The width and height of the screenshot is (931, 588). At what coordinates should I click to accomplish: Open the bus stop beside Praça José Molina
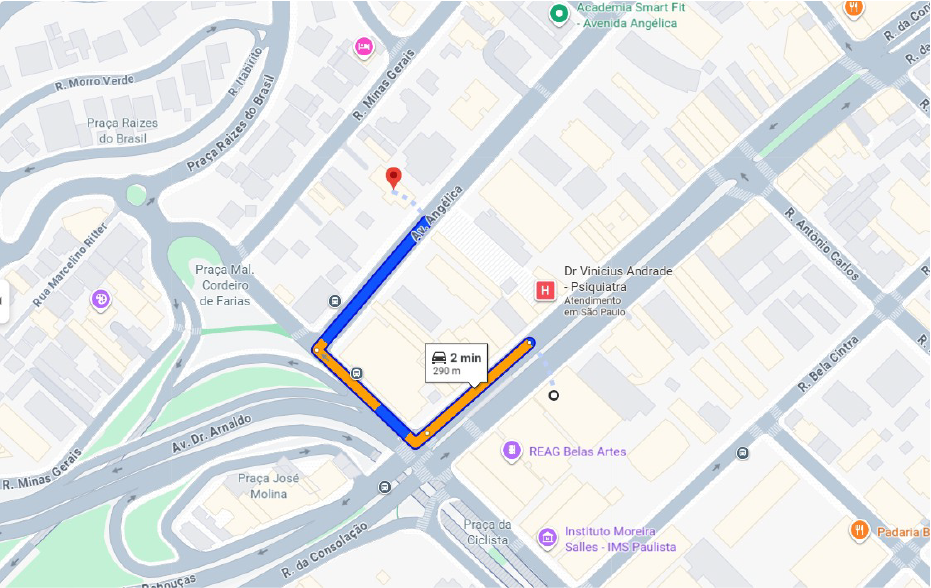[x=385, y=487]
